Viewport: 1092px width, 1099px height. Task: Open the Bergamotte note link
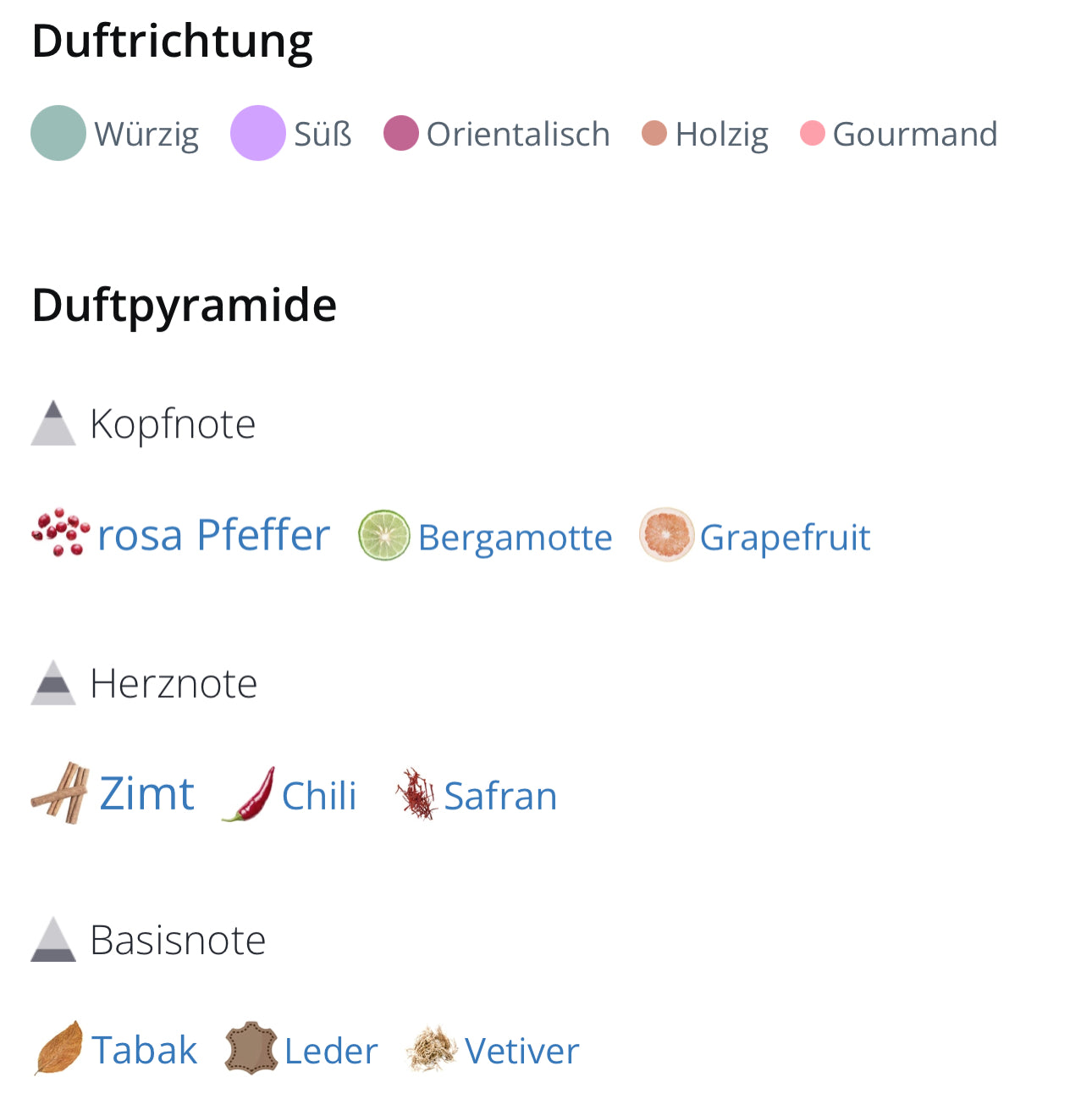tap(515, 538)
